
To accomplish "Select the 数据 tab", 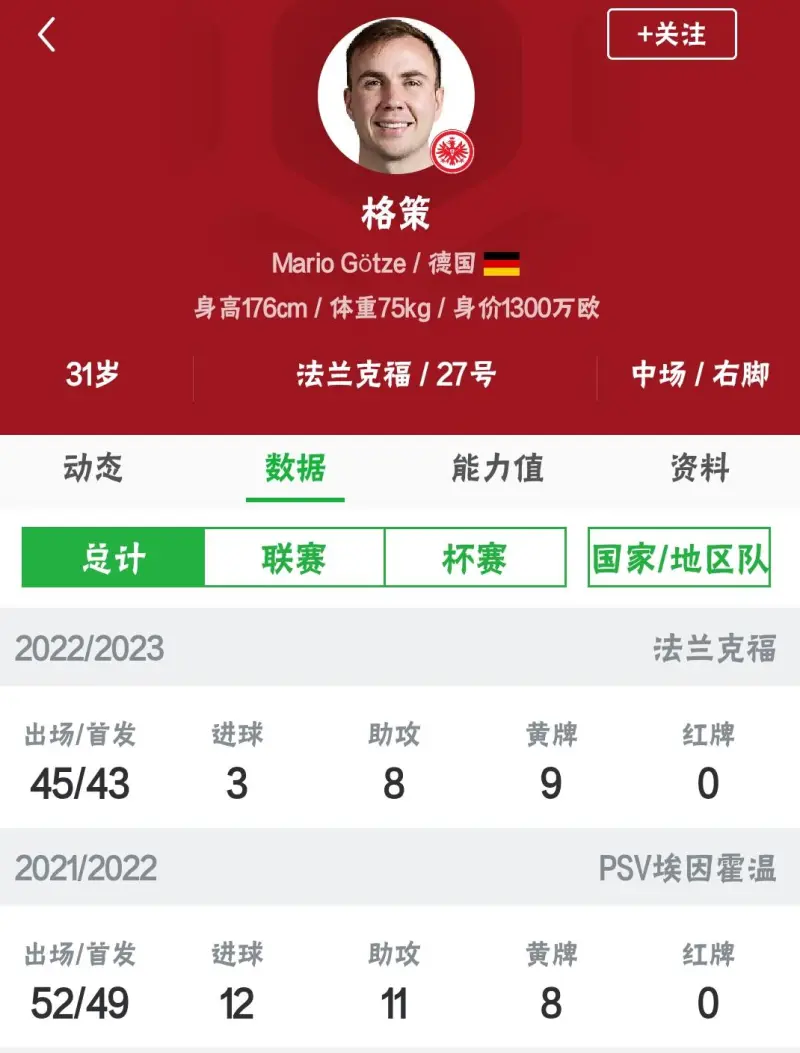I will click(295, 468).
